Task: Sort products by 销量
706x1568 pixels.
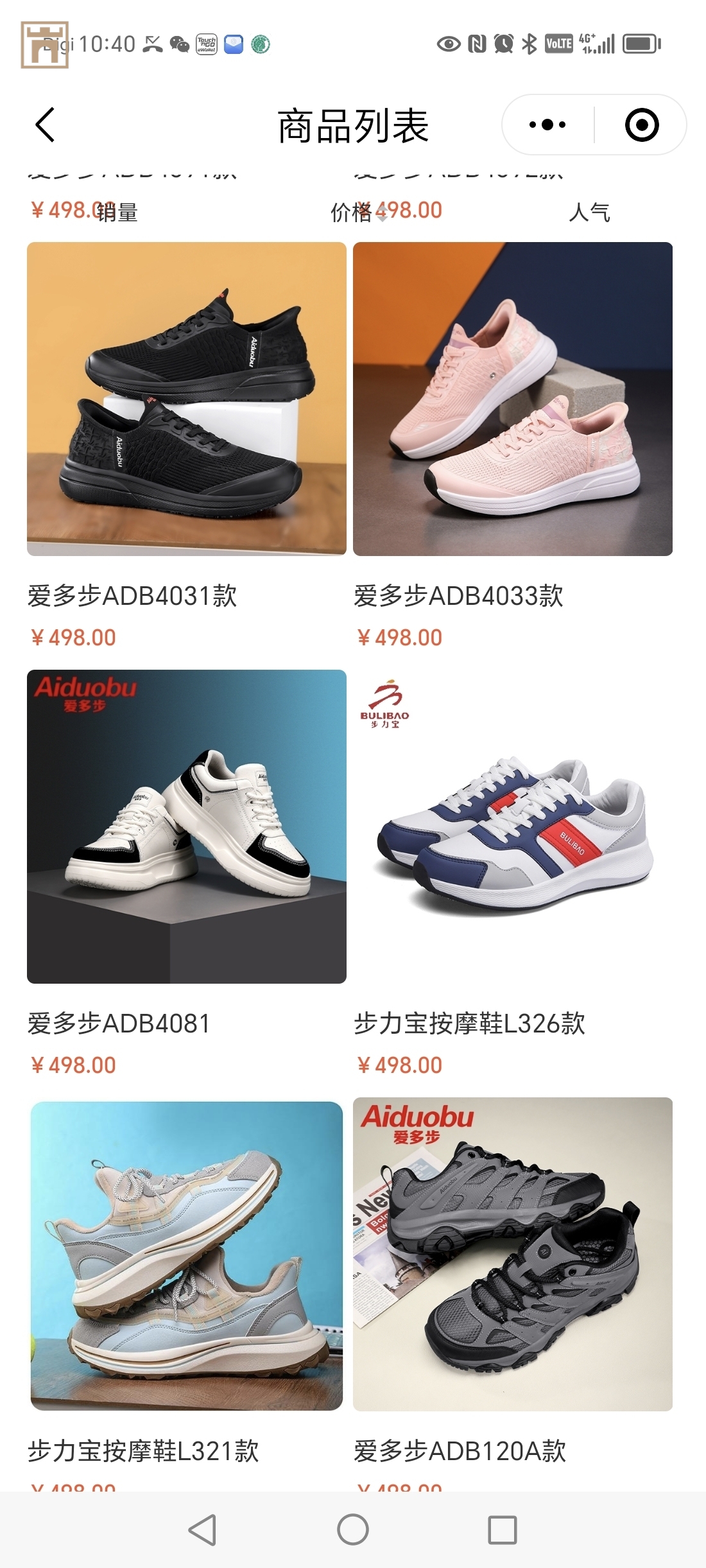Action: 117,213
